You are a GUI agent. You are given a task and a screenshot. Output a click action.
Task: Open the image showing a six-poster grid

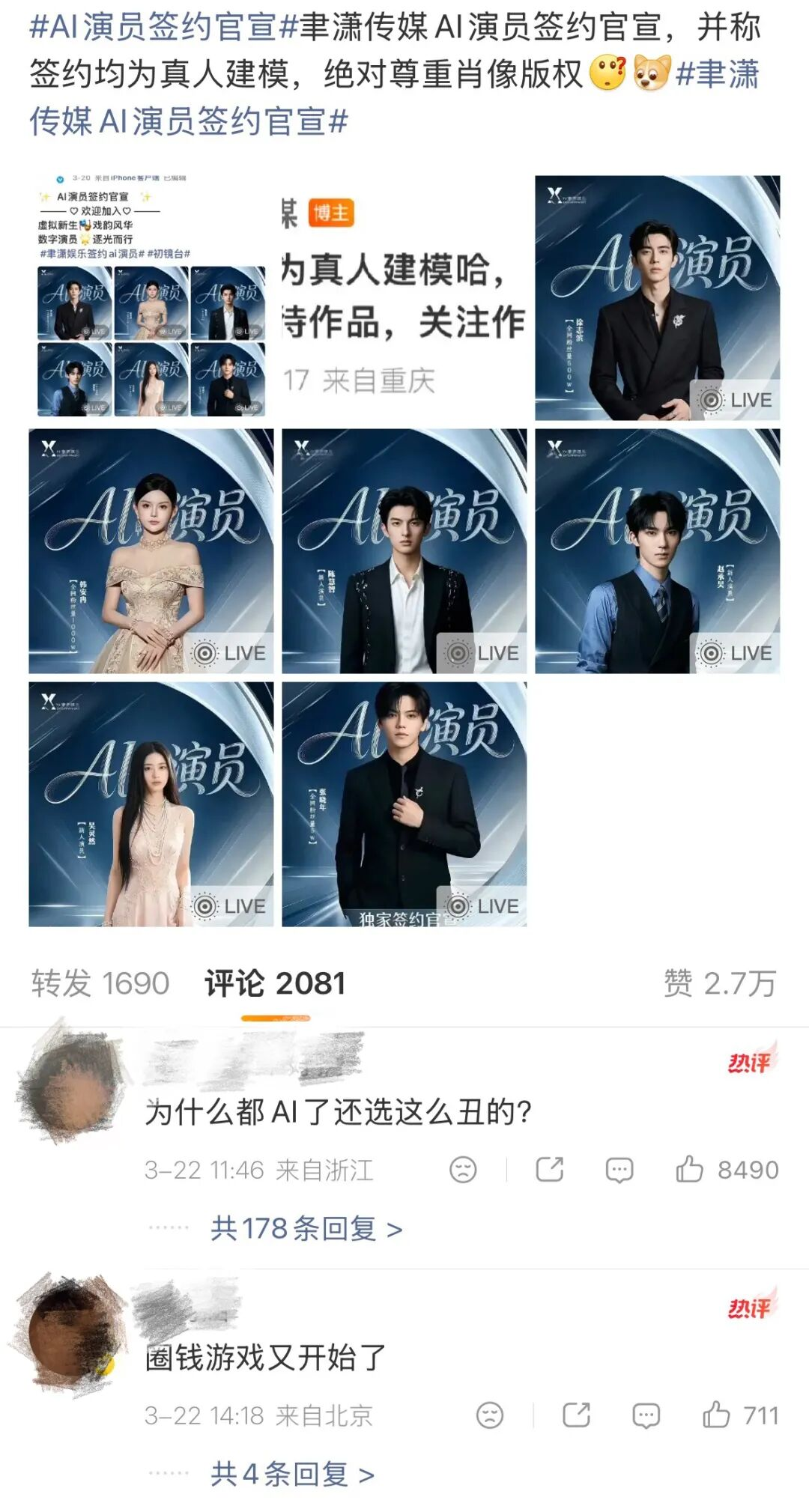[x=151, y=297]
